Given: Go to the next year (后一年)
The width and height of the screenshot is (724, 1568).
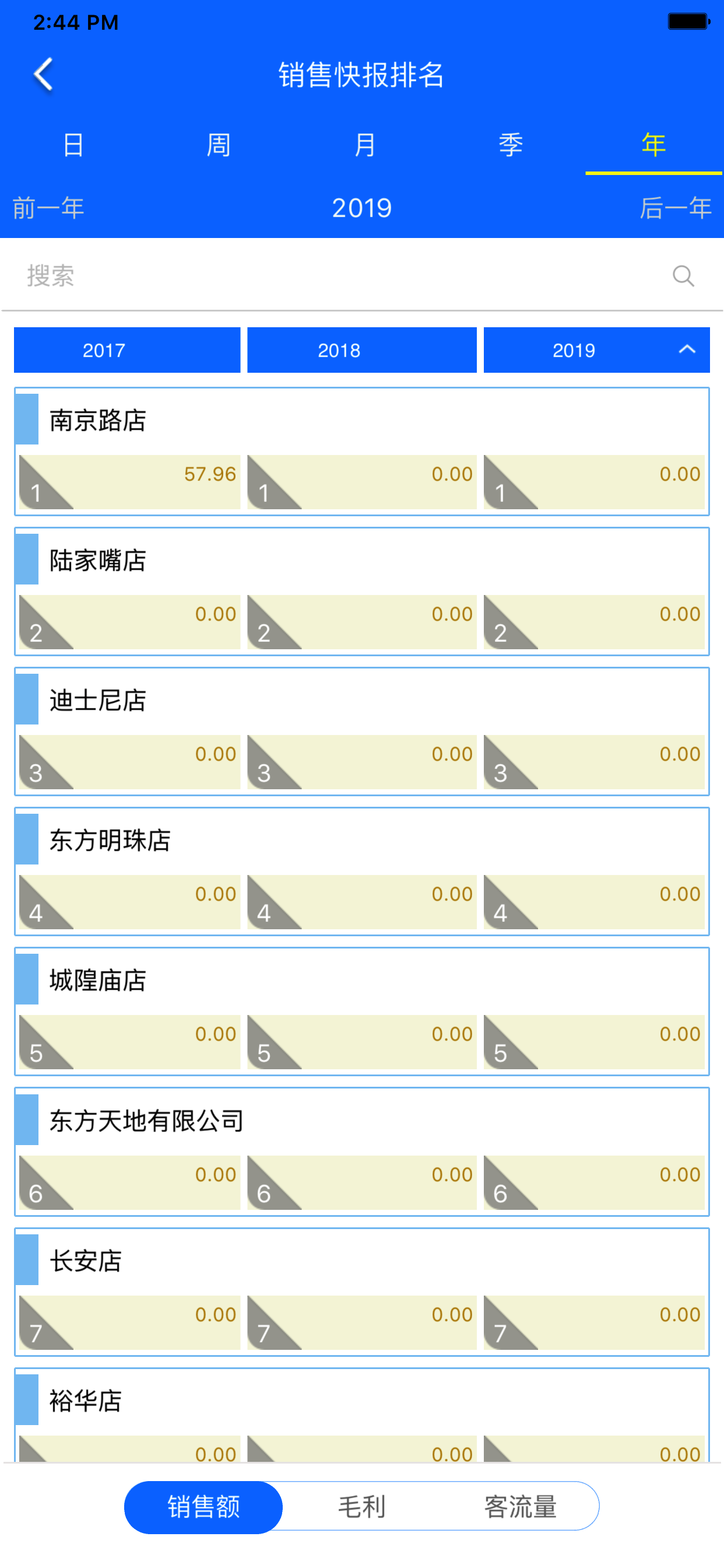Looking at the screenshot, I should pyautogui.click(x=676, y=208).
